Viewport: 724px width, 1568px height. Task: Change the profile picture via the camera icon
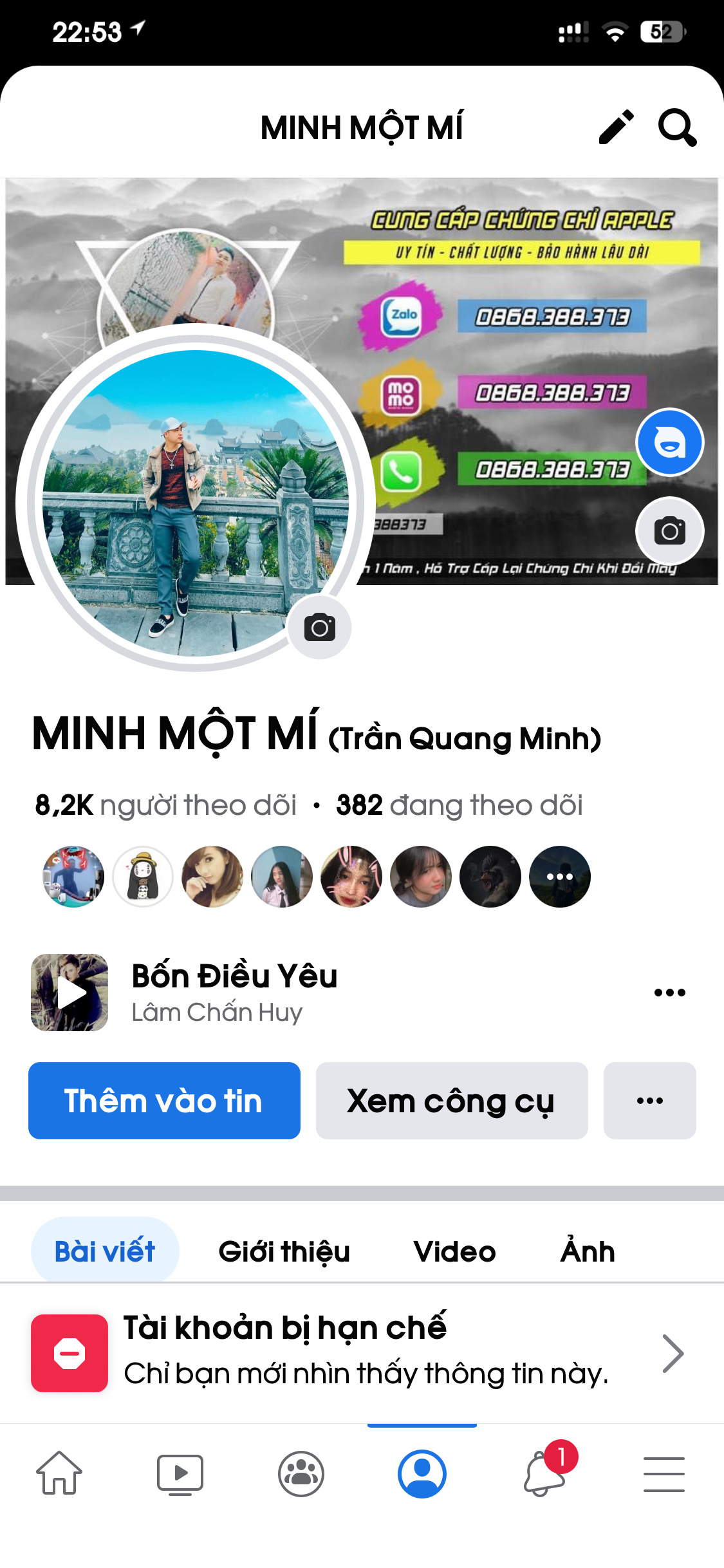tap(320, 628)
